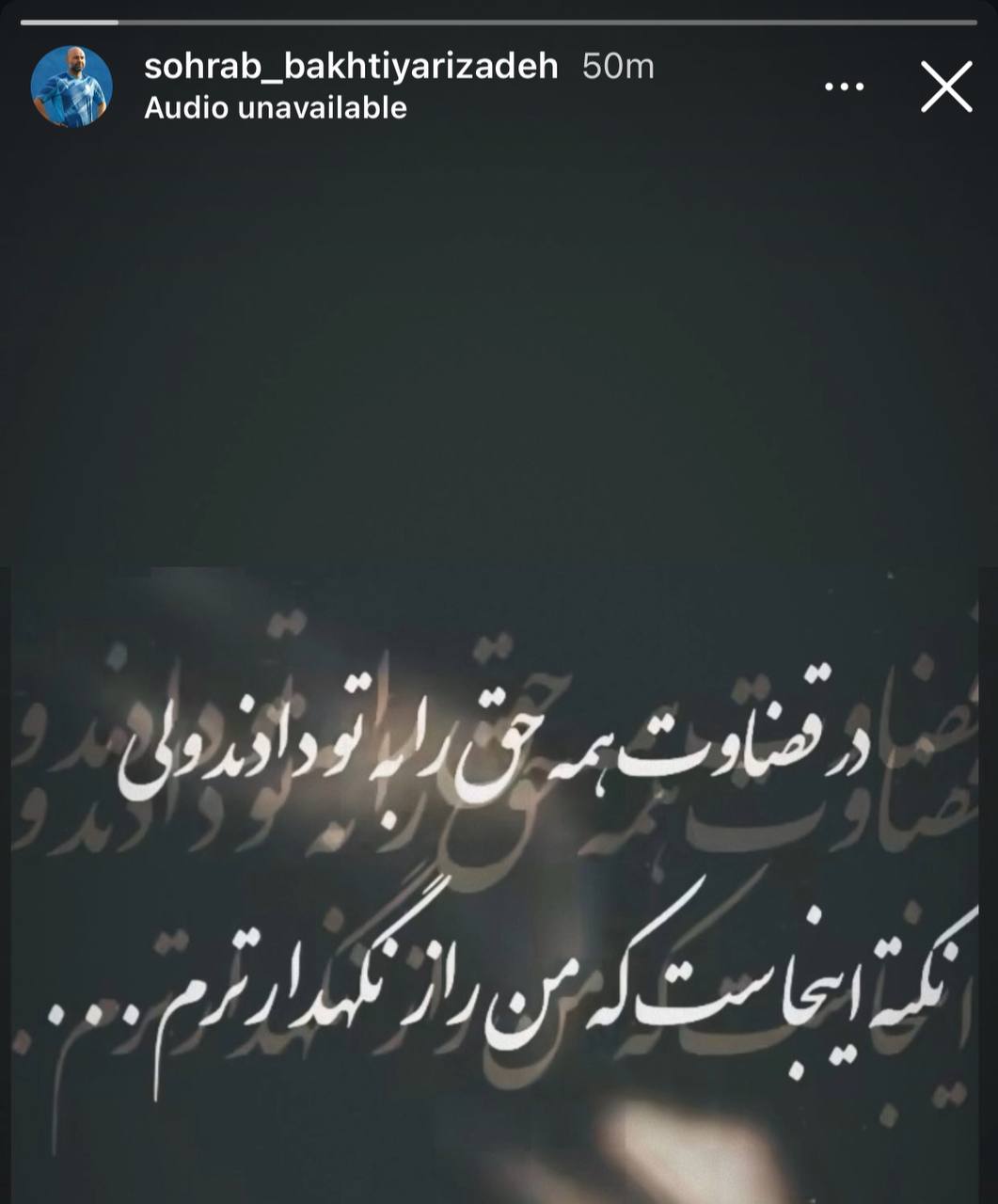Open the three-dot story options menu
Viewport: 998px width, 1204px height.
point(844,87)
